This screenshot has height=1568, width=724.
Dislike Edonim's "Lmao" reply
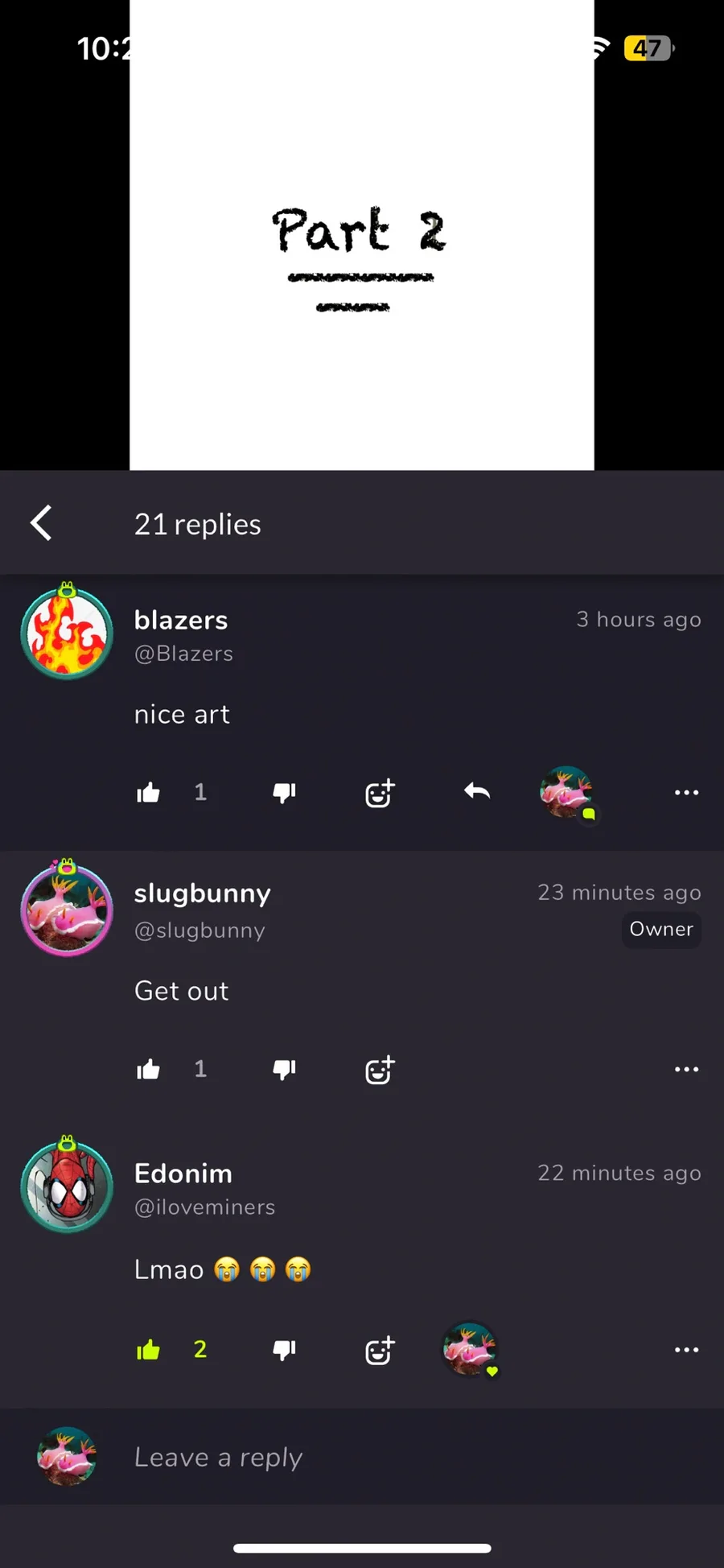(284, 1349)
